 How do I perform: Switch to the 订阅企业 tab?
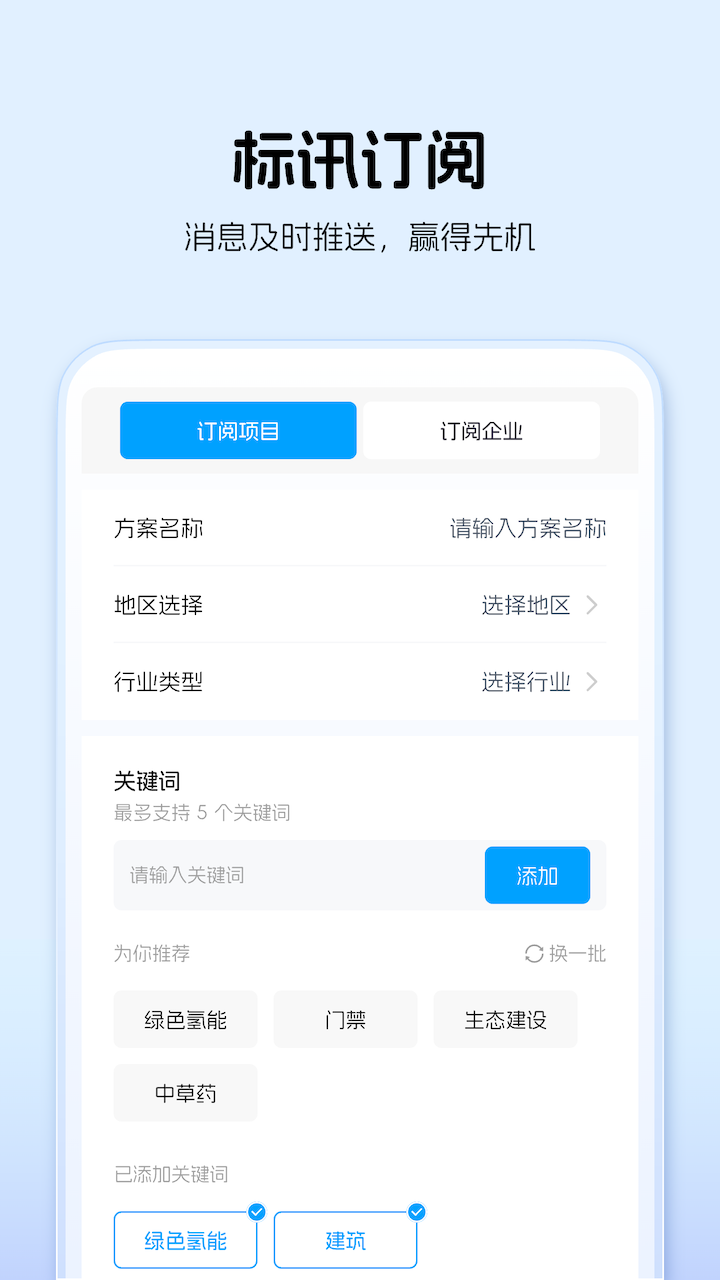[480, 430]
